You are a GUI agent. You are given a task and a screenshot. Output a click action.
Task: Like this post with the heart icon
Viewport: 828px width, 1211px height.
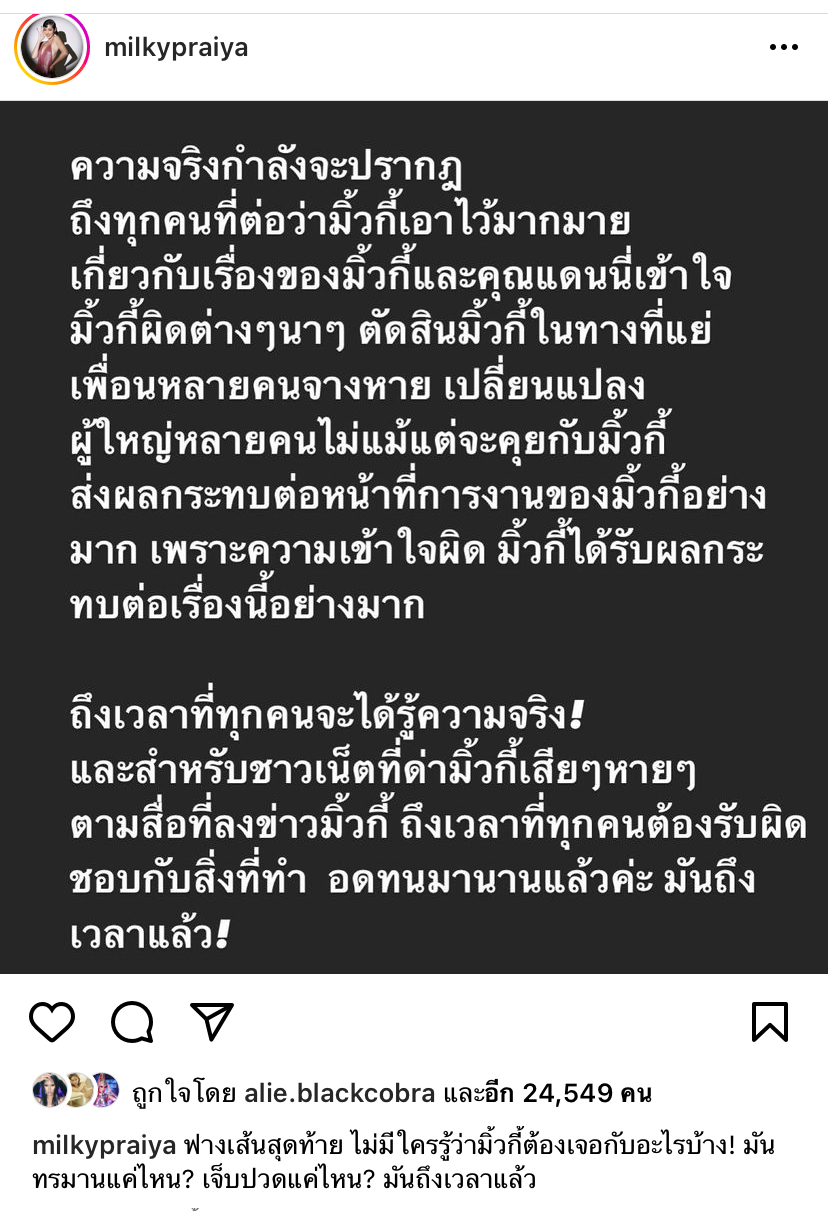(52, 1022)
